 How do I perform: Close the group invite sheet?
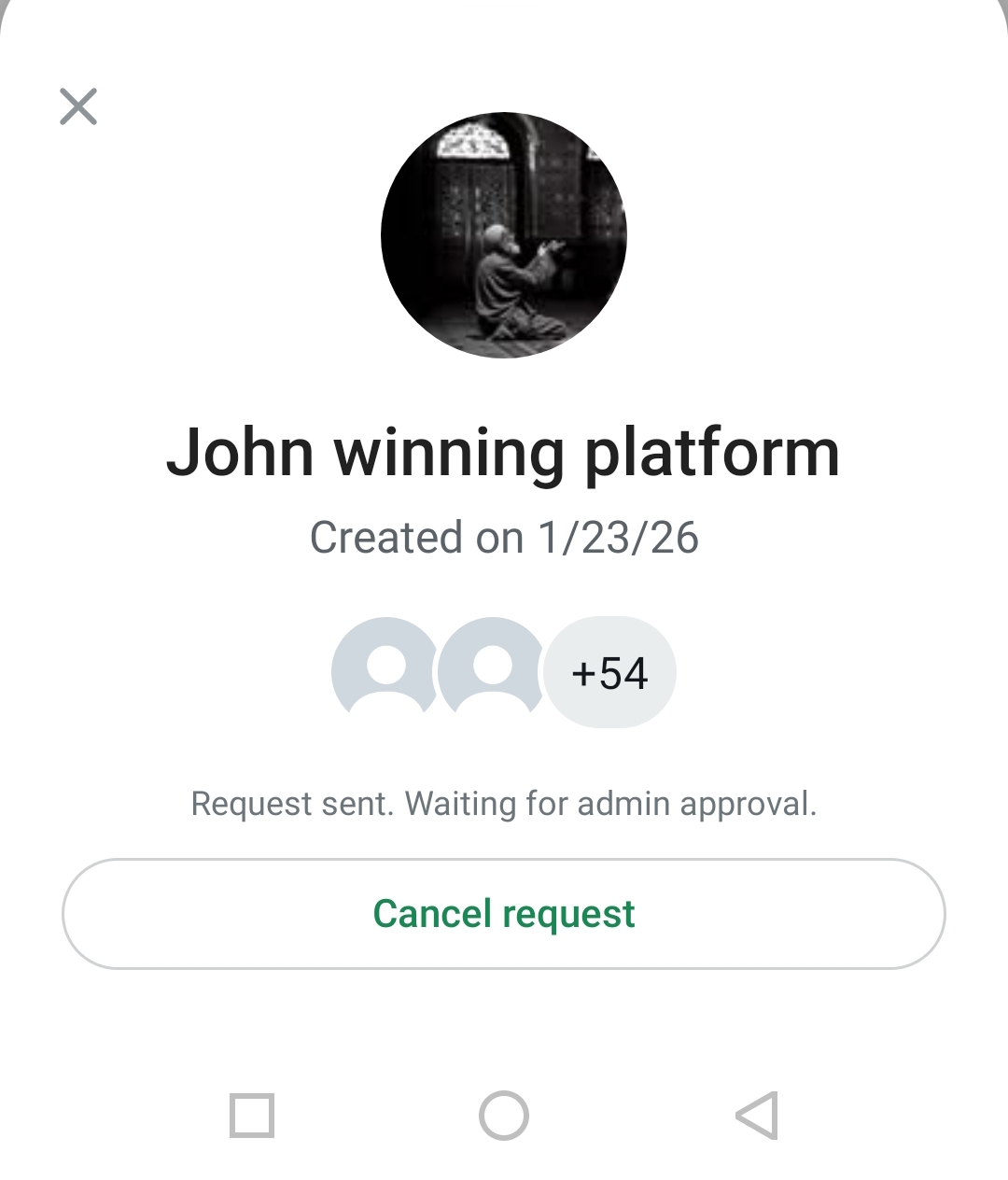point(78,106)
